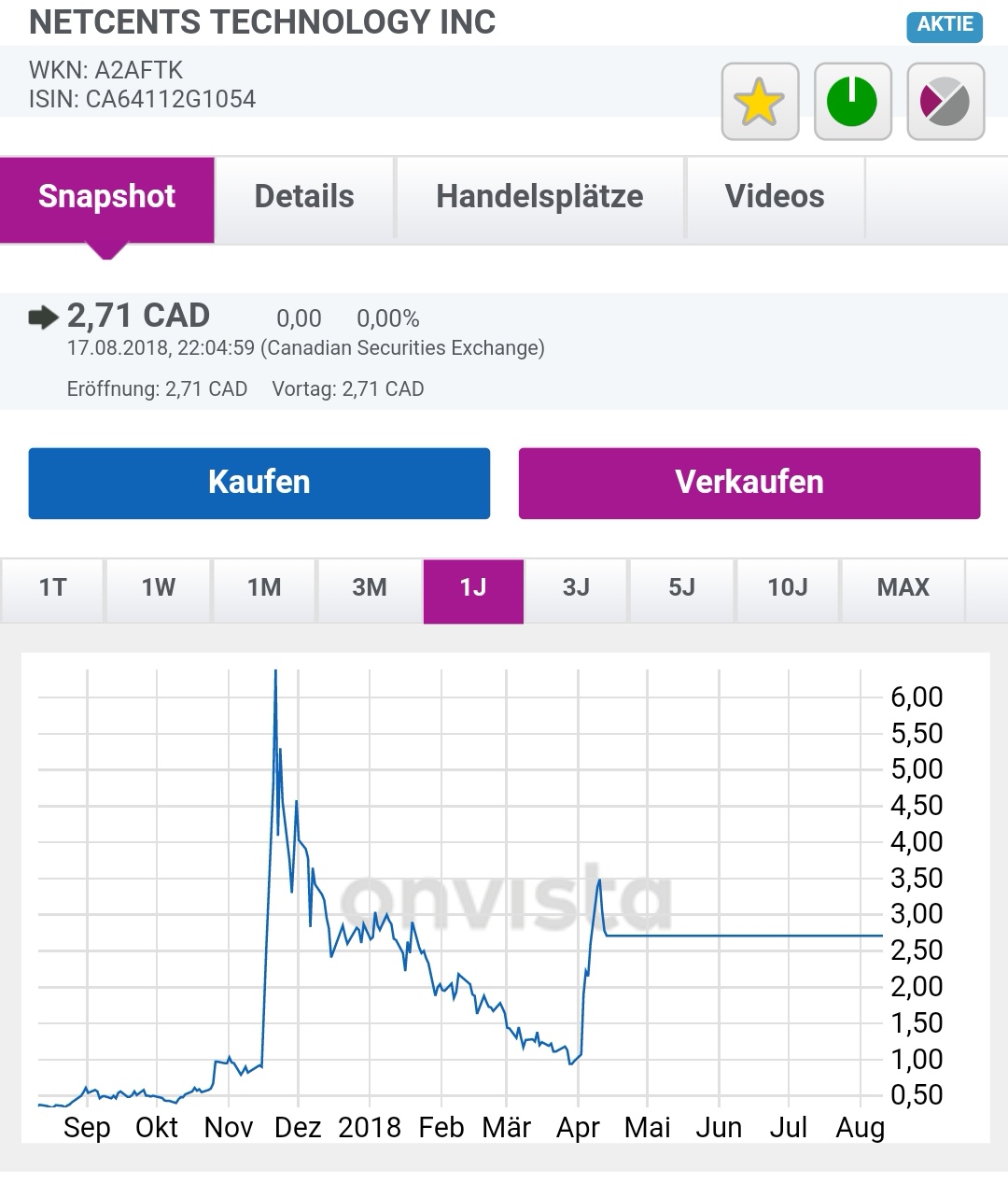Screen dimensions: 1008x1183
Task: Add NetCents to watchlist via star icon
Action: pyautogui.click(x=759, y=101)
